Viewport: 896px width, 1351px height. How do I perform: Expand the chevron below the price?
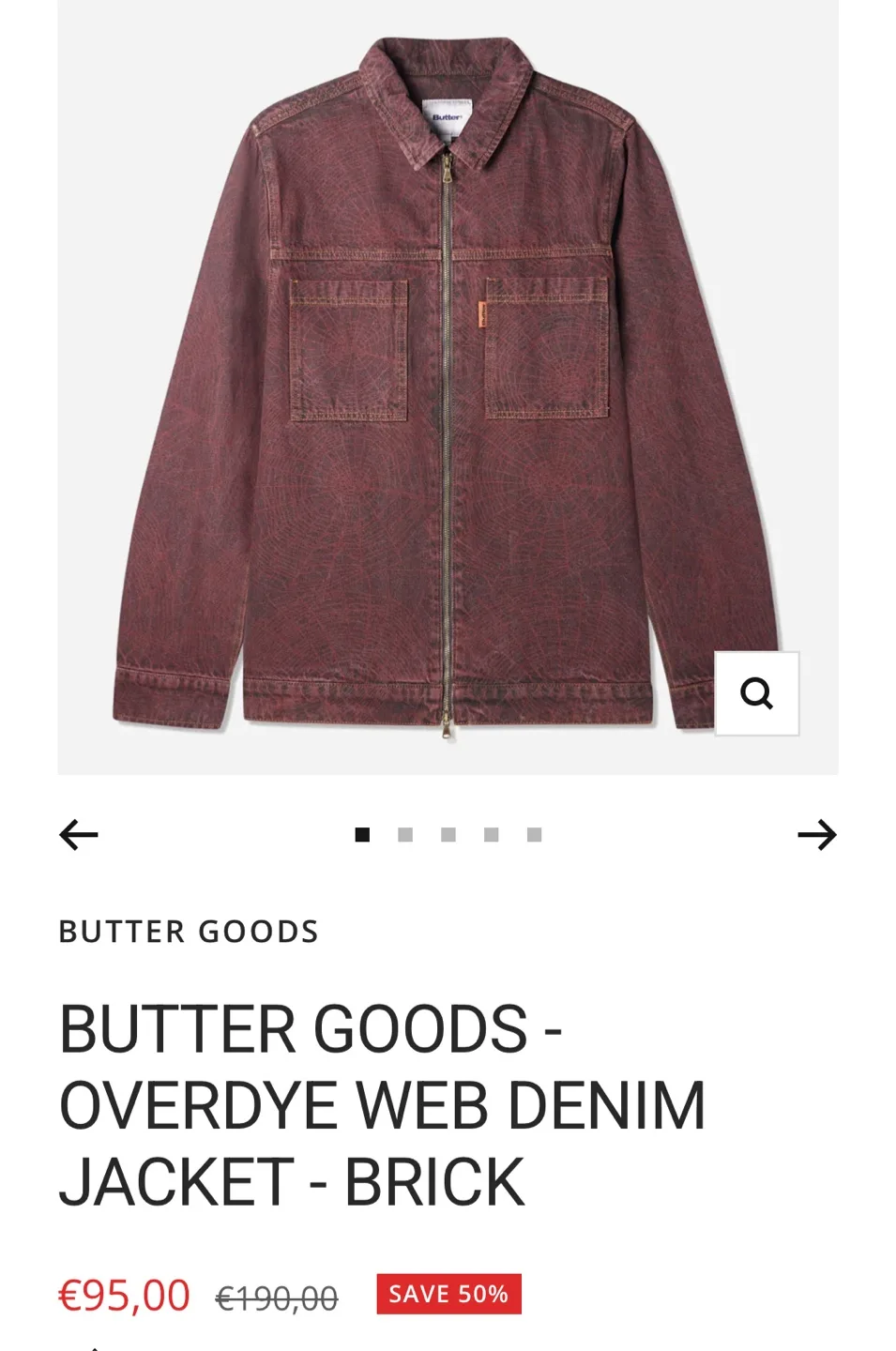[x=94, y=1346]
